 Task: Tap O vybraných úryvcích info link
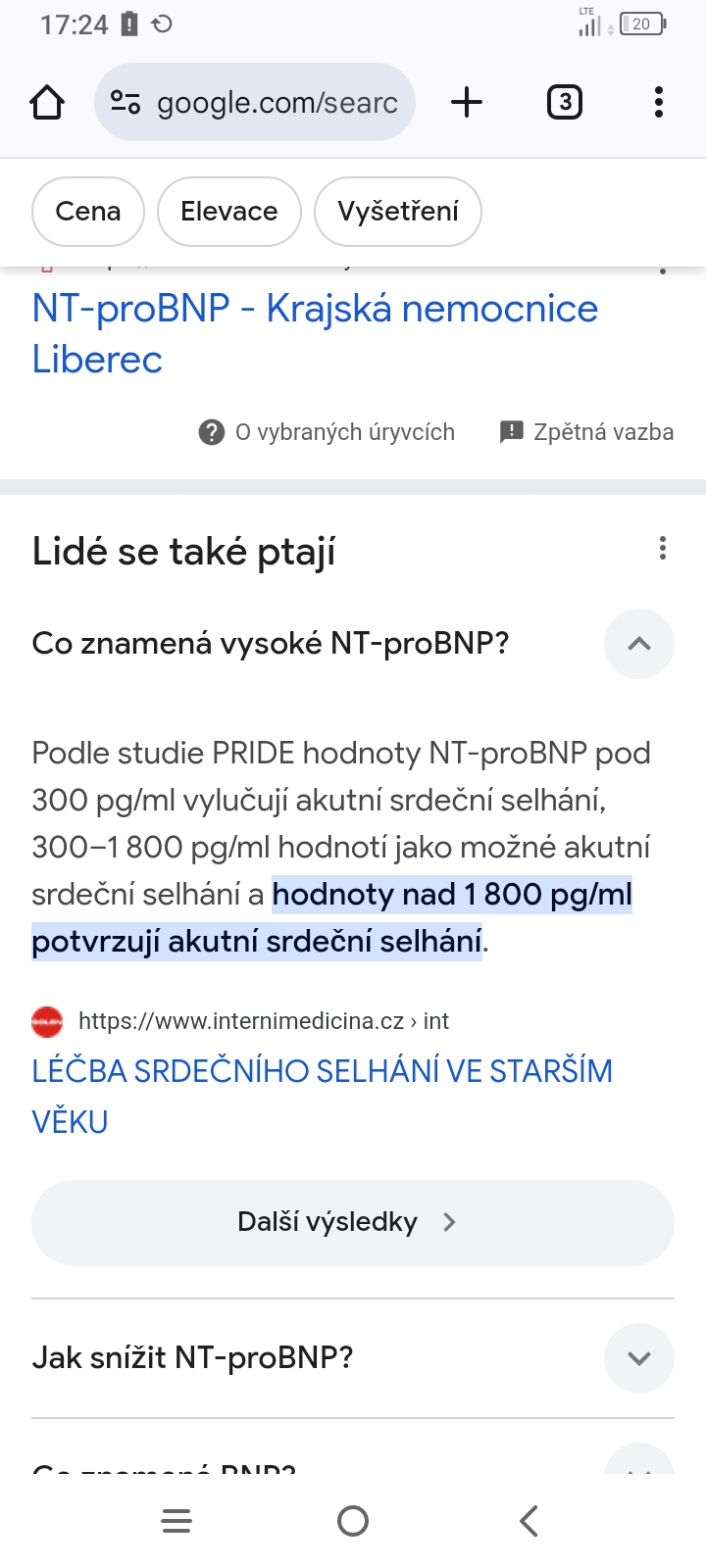(328, 432)
